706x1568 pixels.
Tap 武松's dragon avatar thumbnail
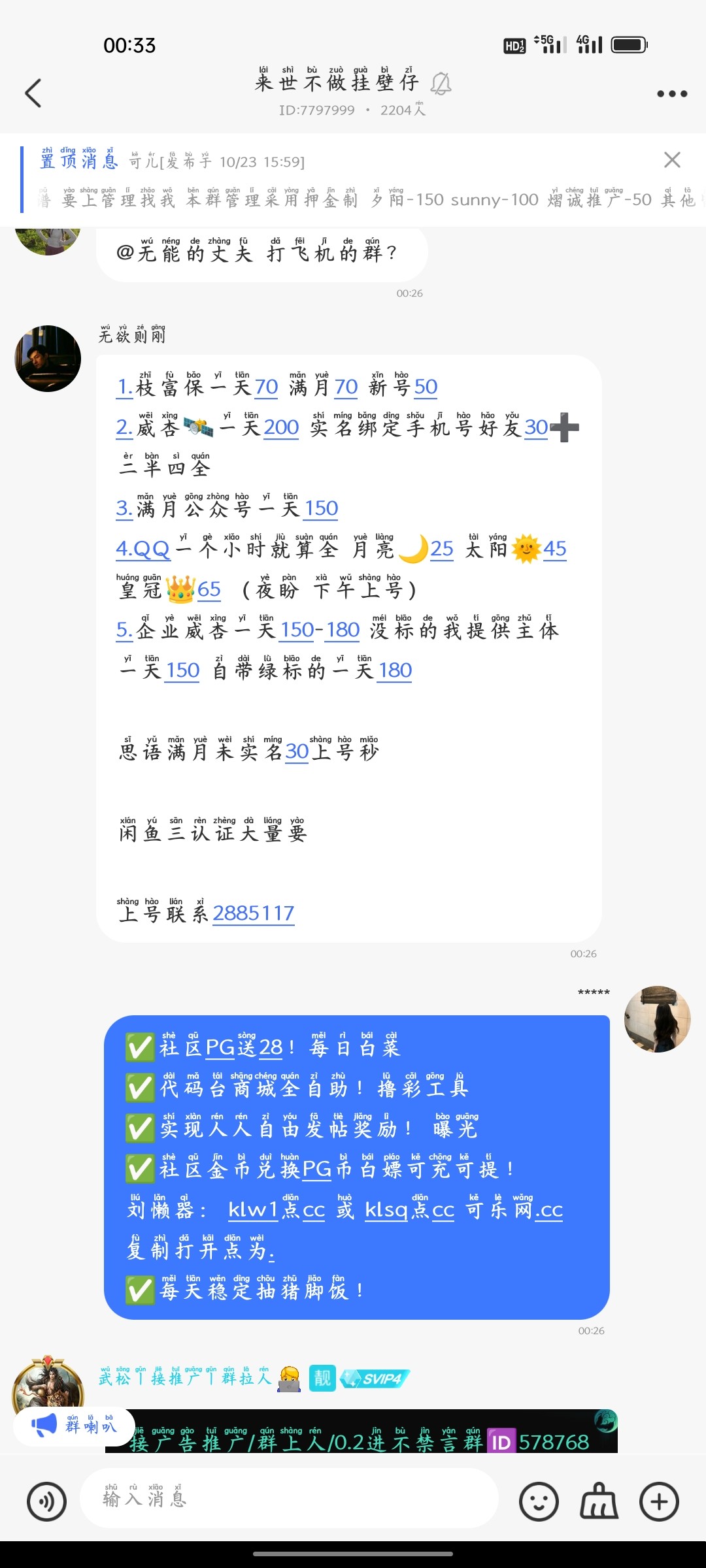pyautogui.click(x=48, y=1385)
